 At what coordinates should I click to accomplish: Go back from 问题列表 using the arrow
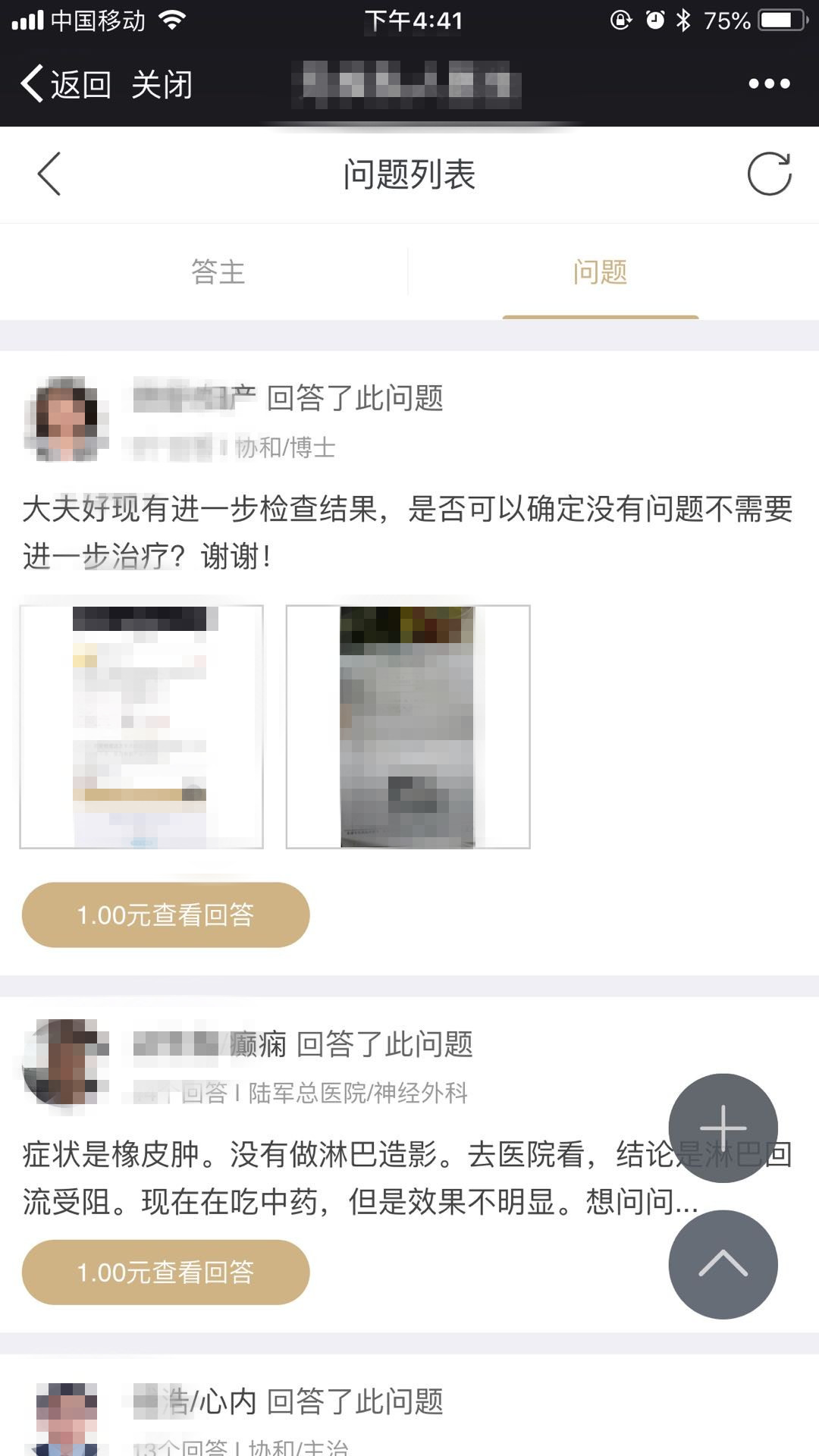pyautogui.click(x=49, y=174)
